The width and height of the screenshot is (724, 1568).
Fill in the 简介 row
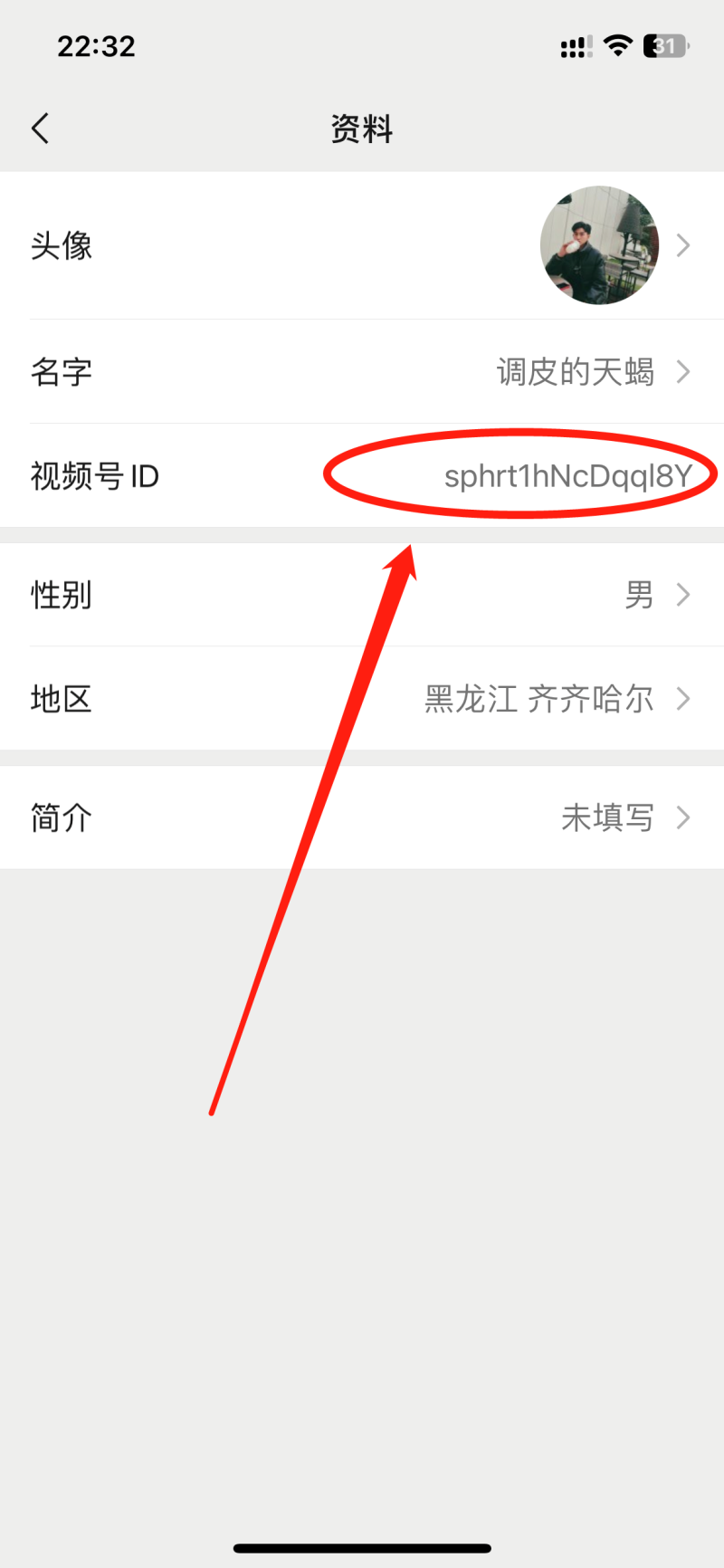click(362, 818)
